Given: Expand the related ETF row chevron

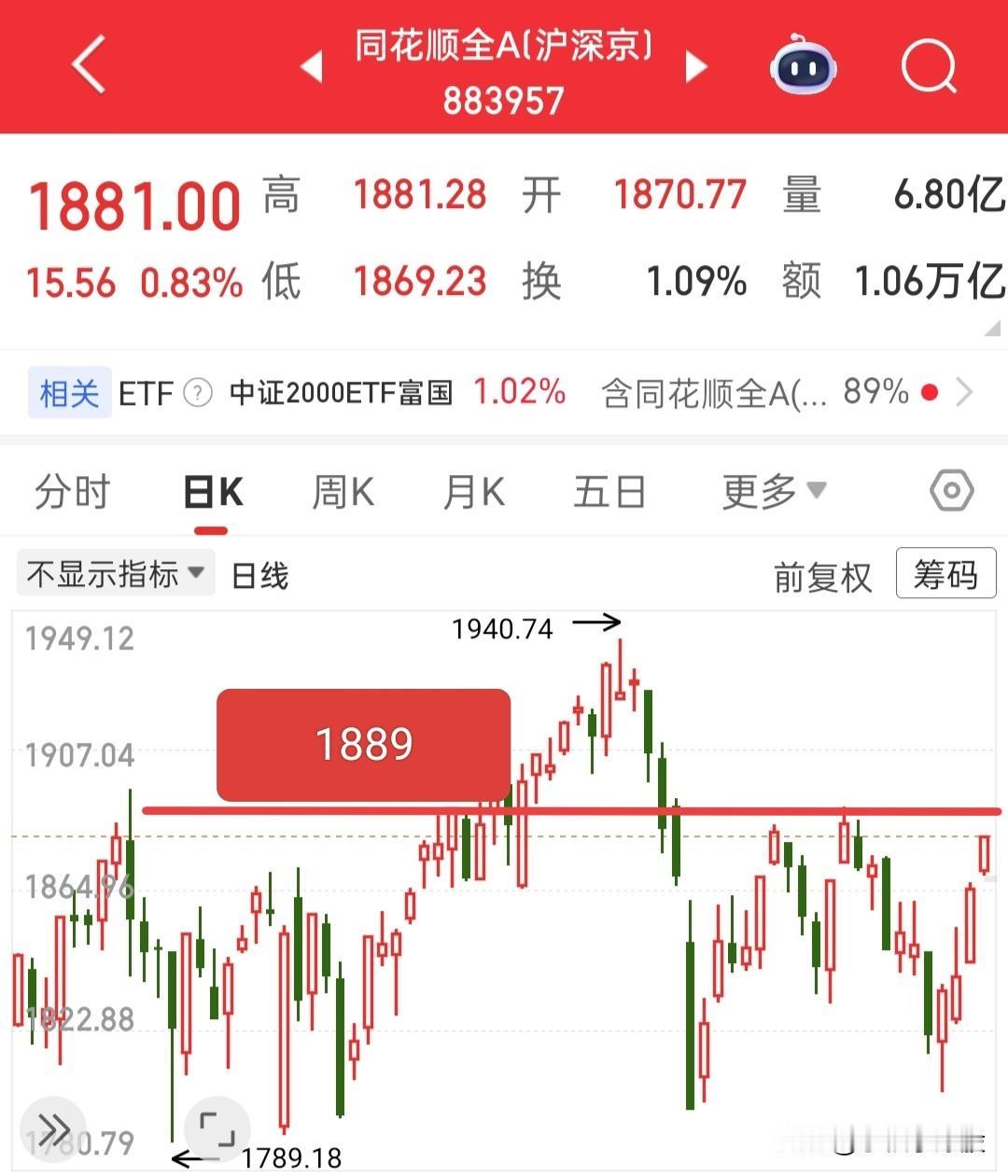Looking at the screenshot, I should (x=966, y=392).
